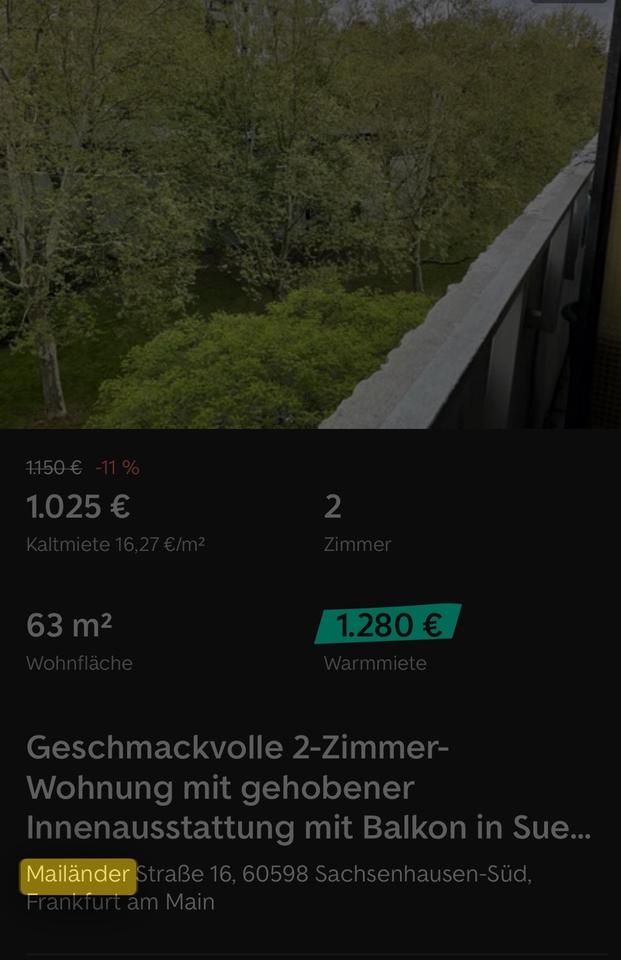Open the Mailänder Straße 16 address
621x960 pixels.
pos(278,887)
